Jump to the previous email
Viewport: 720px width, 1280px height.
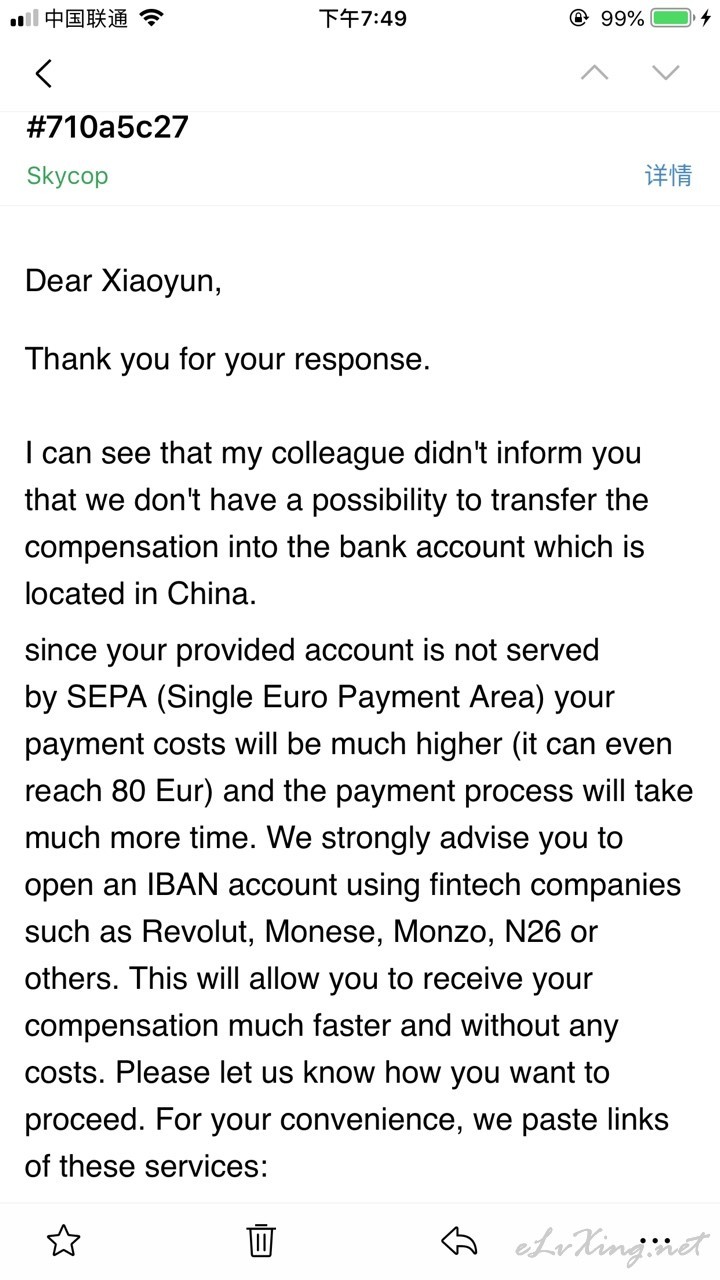(594, 72)
